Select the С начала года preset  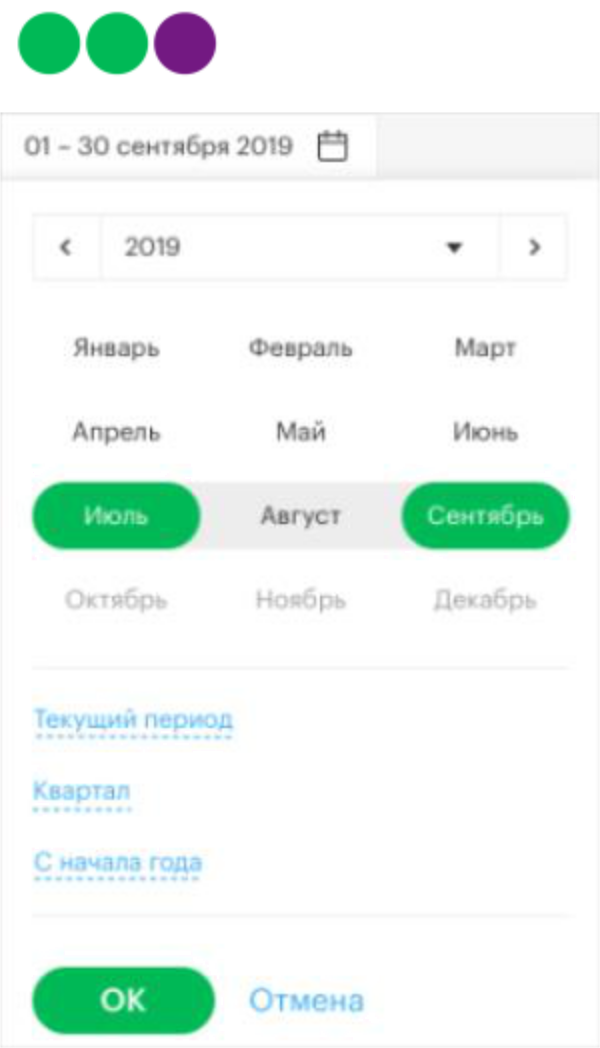click(118, 862)
